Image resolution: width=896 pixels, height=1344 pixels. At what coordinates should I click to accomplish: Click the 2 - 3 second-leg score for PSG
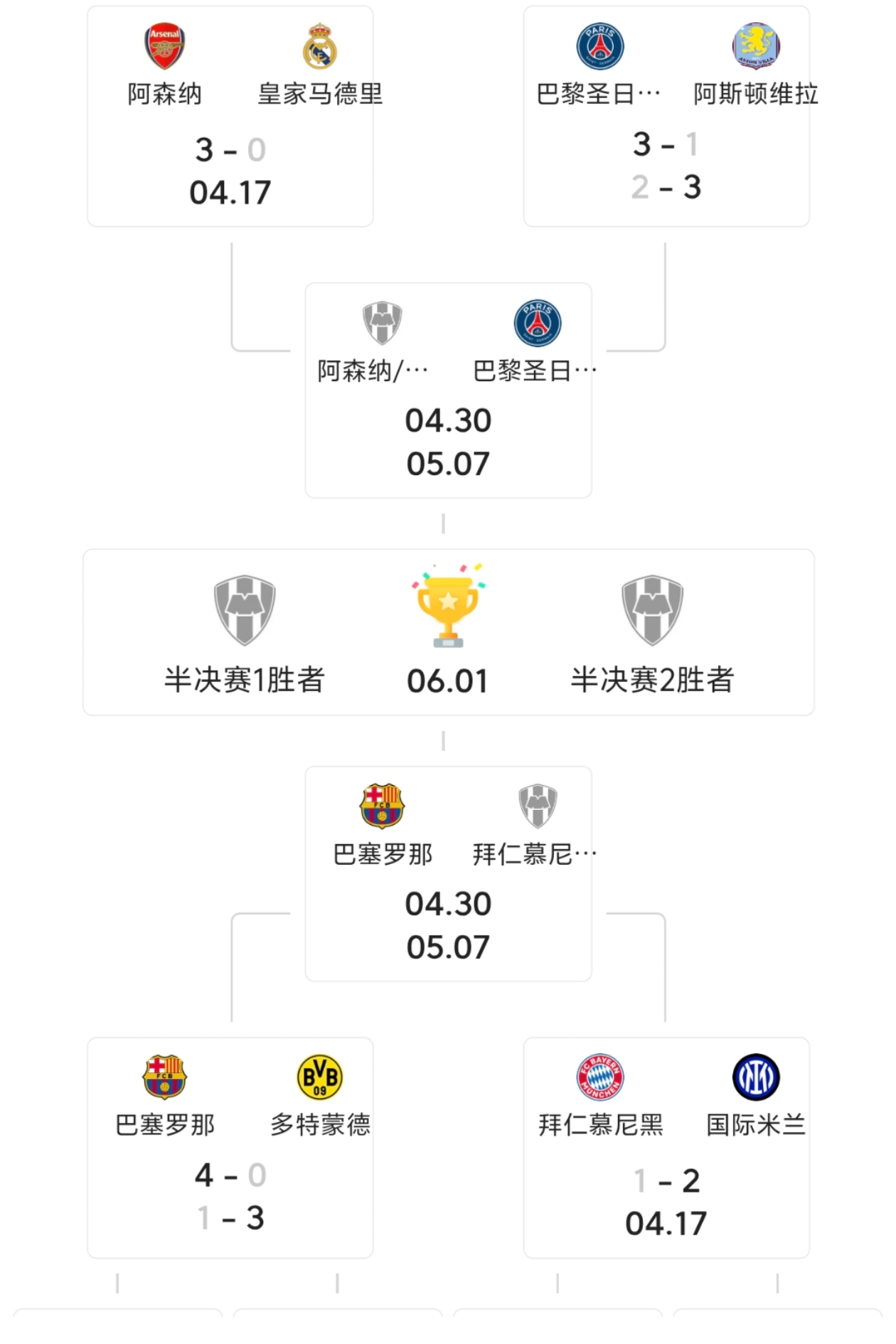tap(667, 186)
